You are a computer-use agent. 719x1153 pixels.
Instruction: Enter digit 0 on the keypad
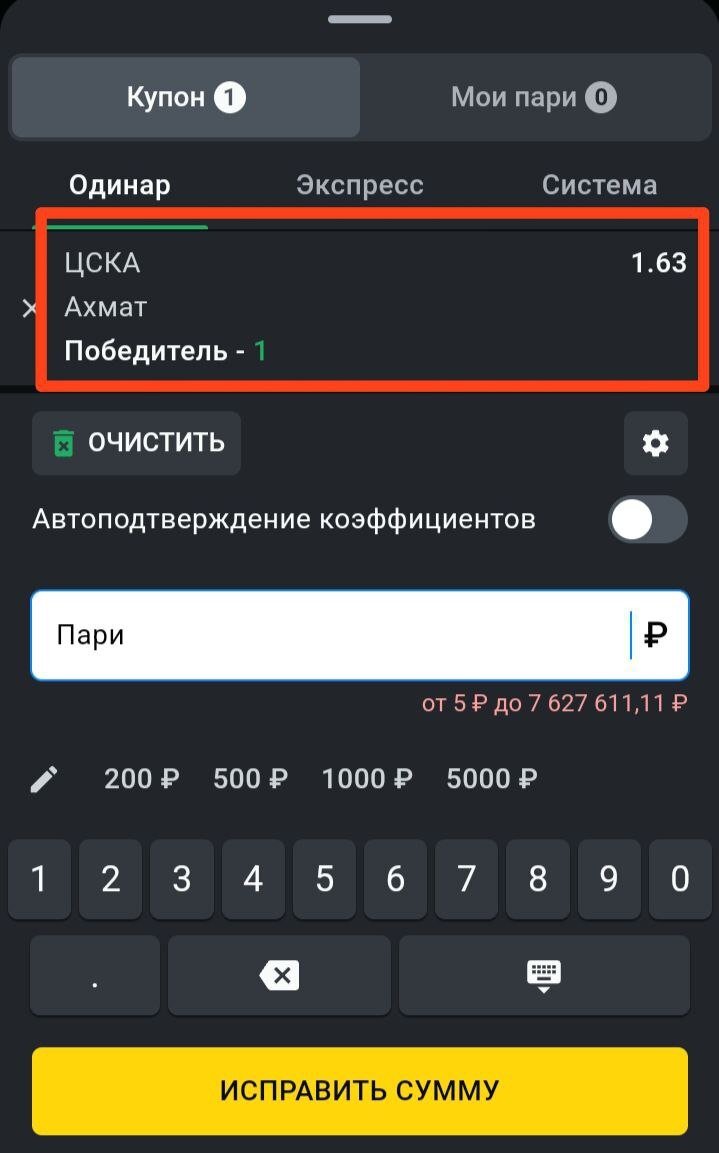pos(680,879)
